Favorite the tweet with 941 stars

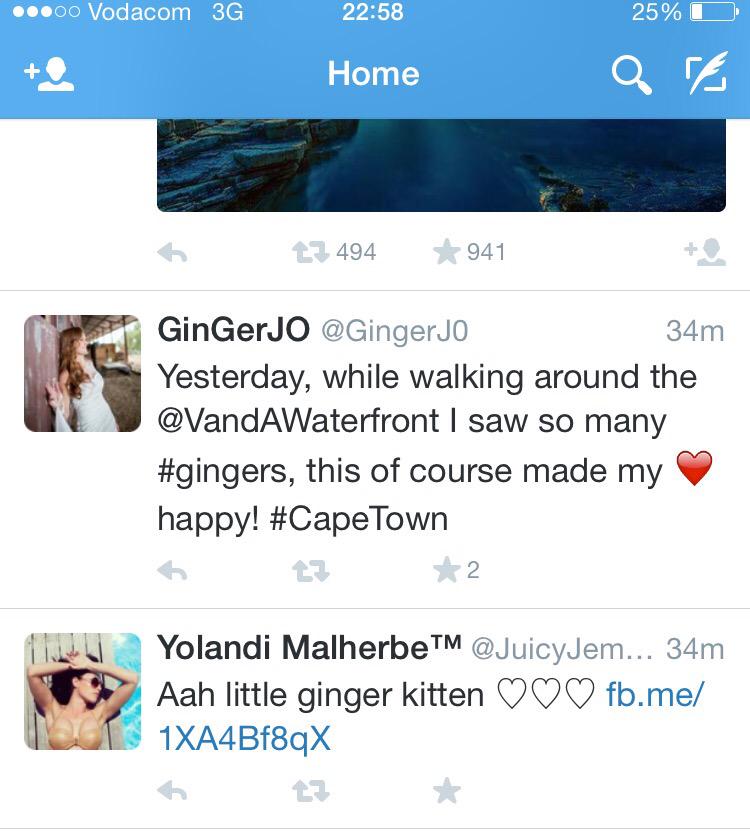tap(446, 253)
